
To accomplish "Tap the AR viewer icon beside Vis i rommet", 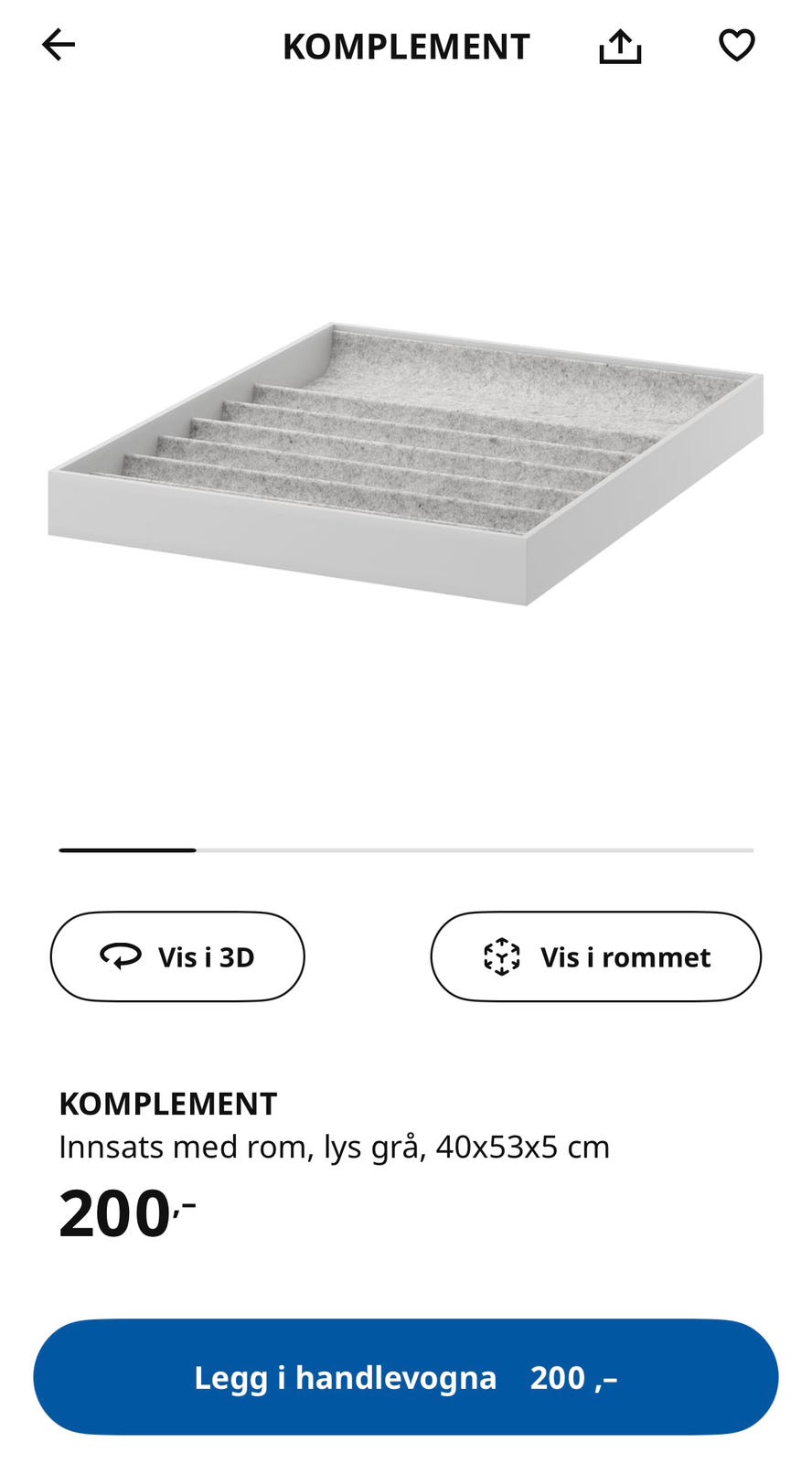I will (x=501, y=956).
